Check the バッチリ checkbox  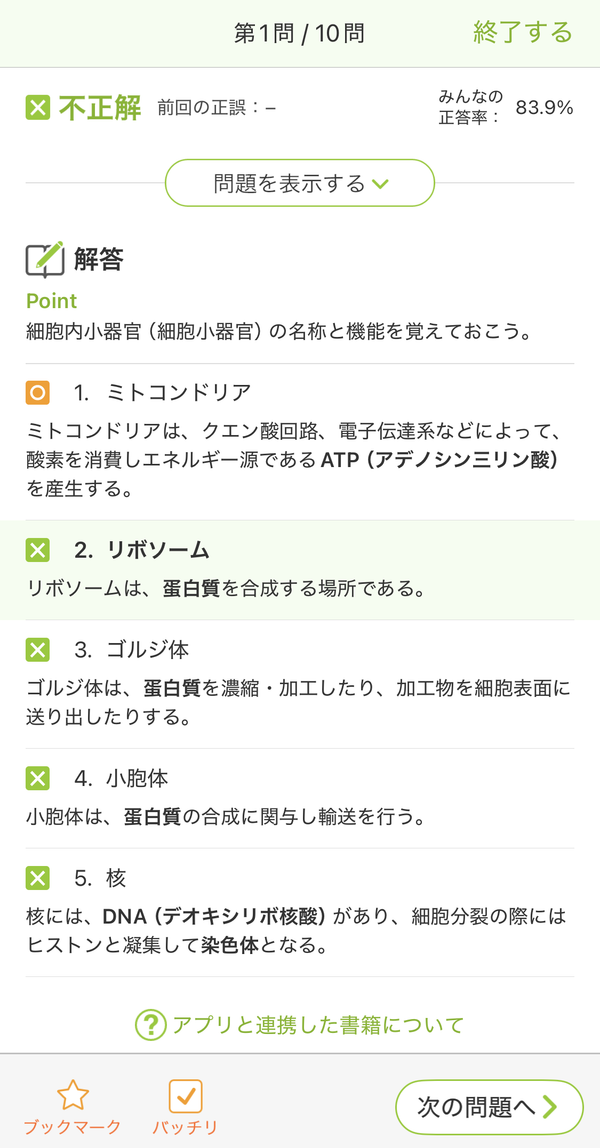pyautogui.click(x=185, y=1108)
